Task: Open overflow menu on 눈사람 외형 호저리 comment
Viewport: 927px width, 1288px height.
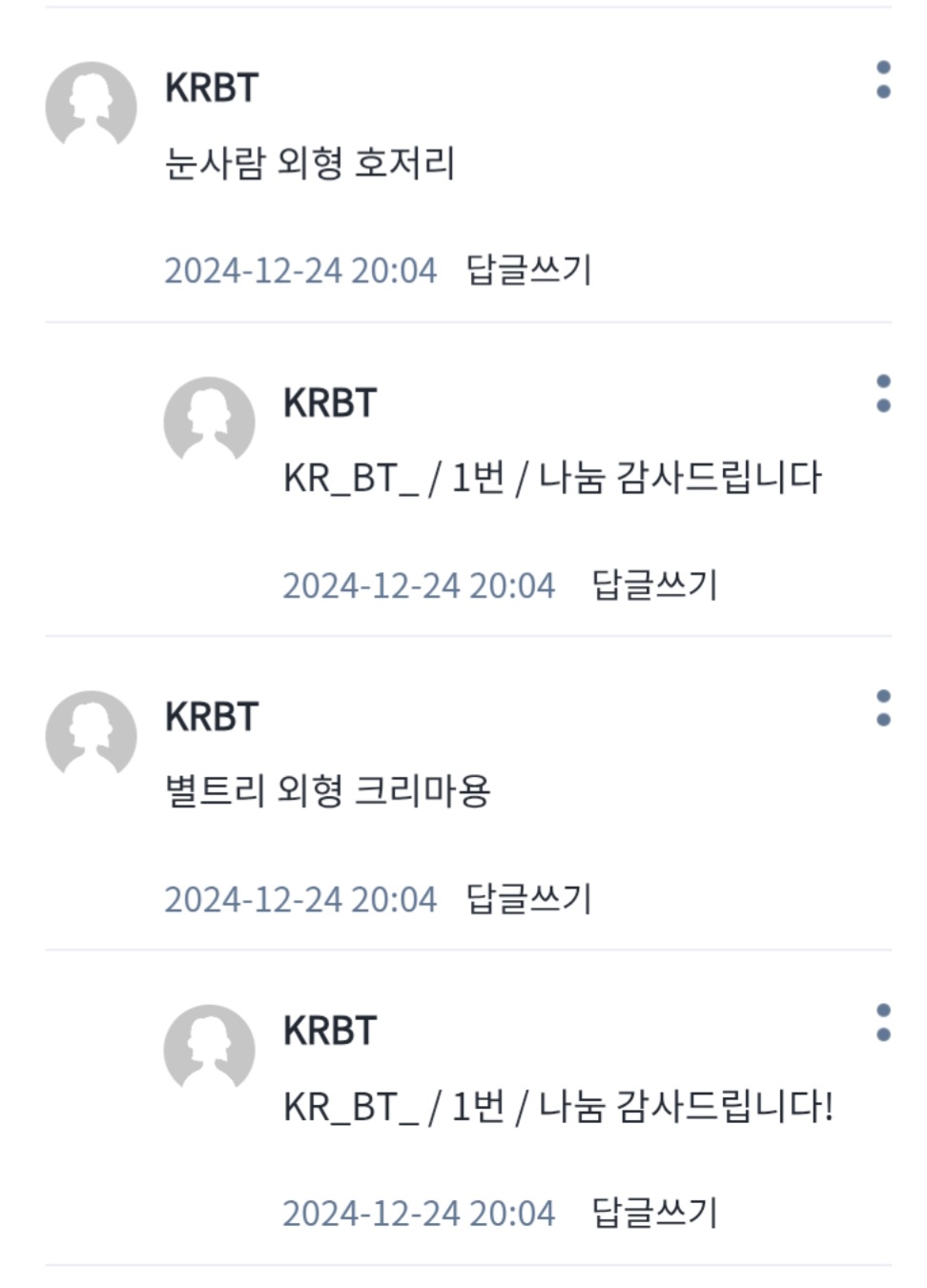Action: pos(883,79)
